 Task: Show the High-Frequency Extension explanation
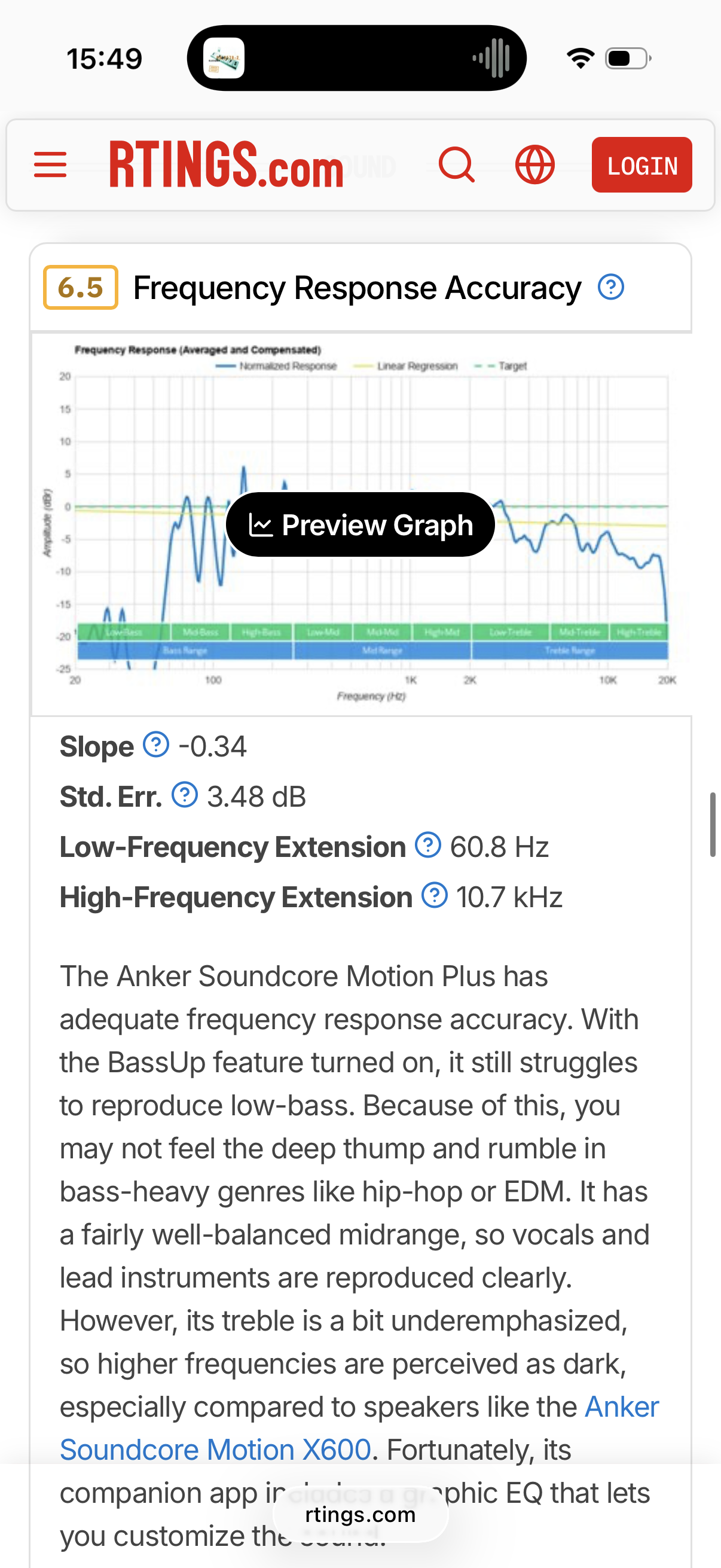(x=435, y=895)
